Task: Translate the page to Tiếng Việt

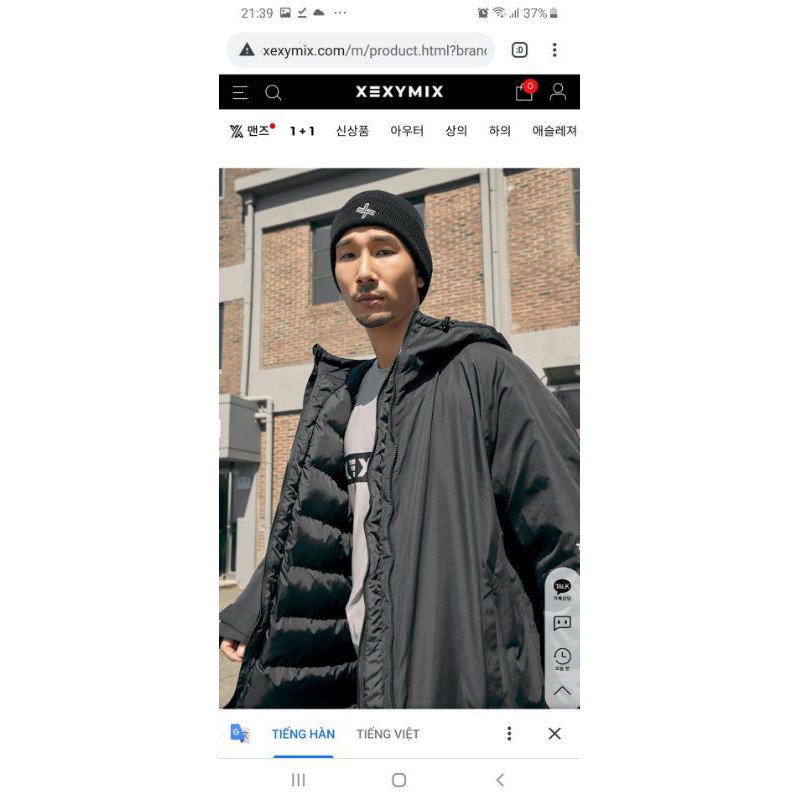Action: (x=388, y=734)
